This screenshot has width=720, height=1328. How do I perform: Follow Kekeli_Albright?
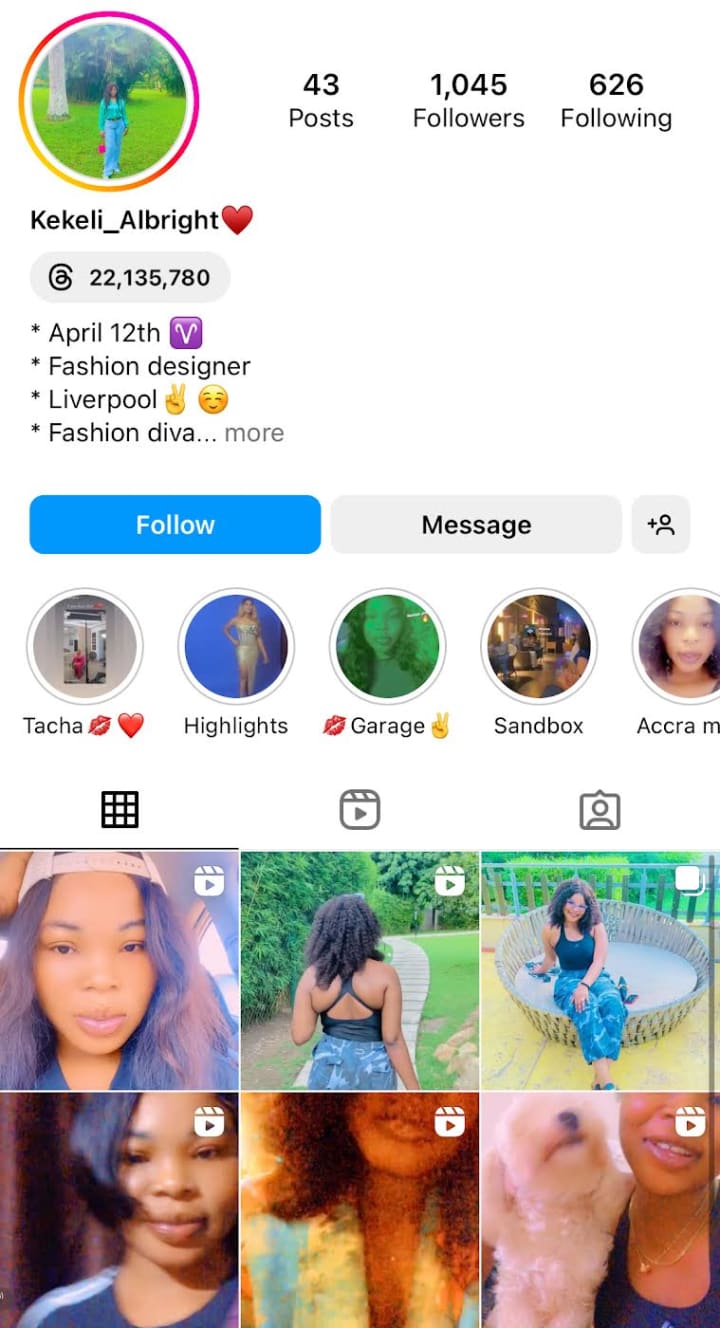[x=175, y=524]
